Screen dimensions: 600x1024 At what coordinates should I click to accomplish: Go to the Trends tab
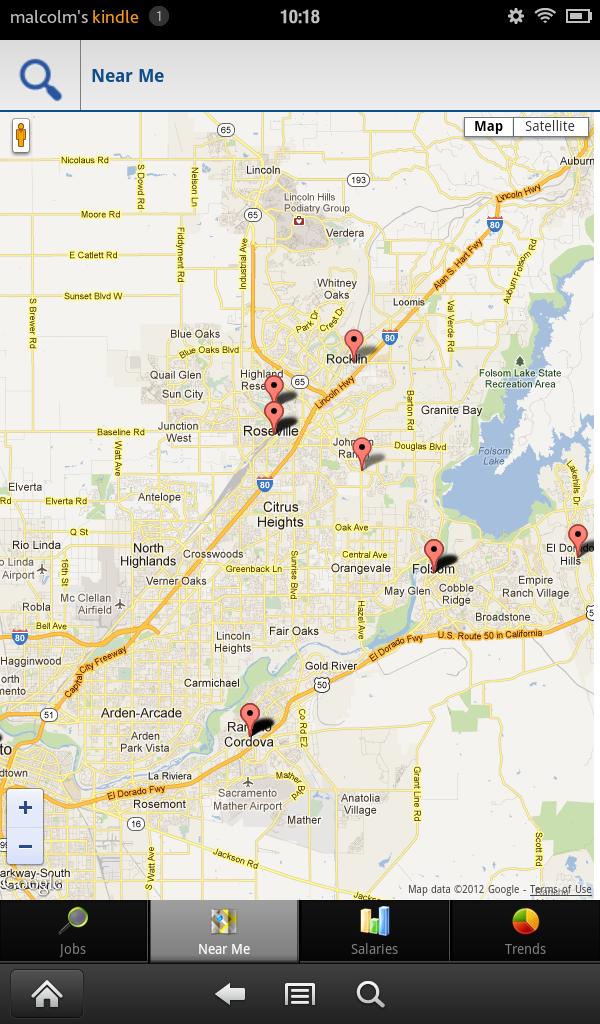click(x=524, y=932)
